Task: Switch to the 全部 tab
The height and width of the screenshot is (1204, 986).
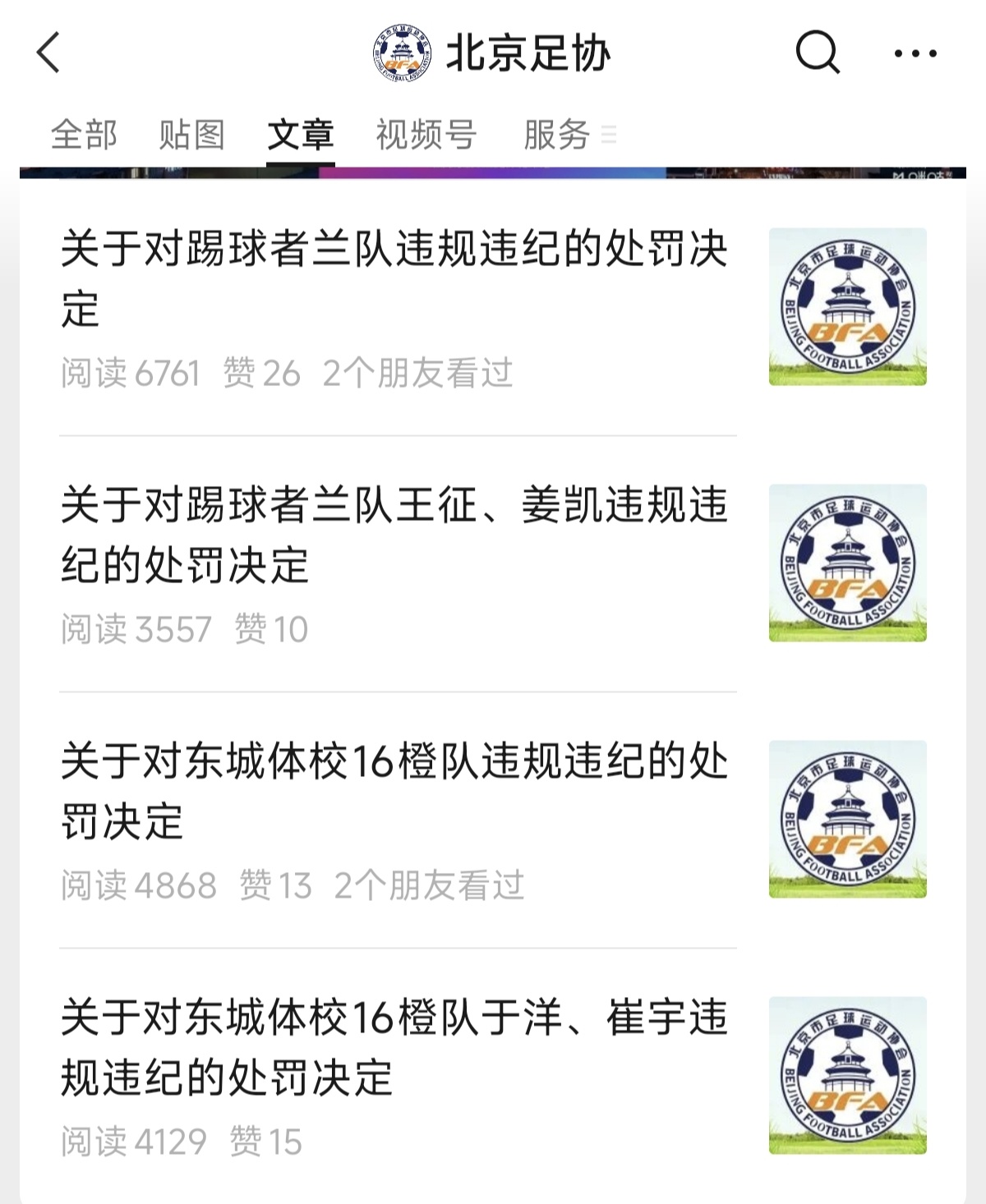Action: coord(84,135)
